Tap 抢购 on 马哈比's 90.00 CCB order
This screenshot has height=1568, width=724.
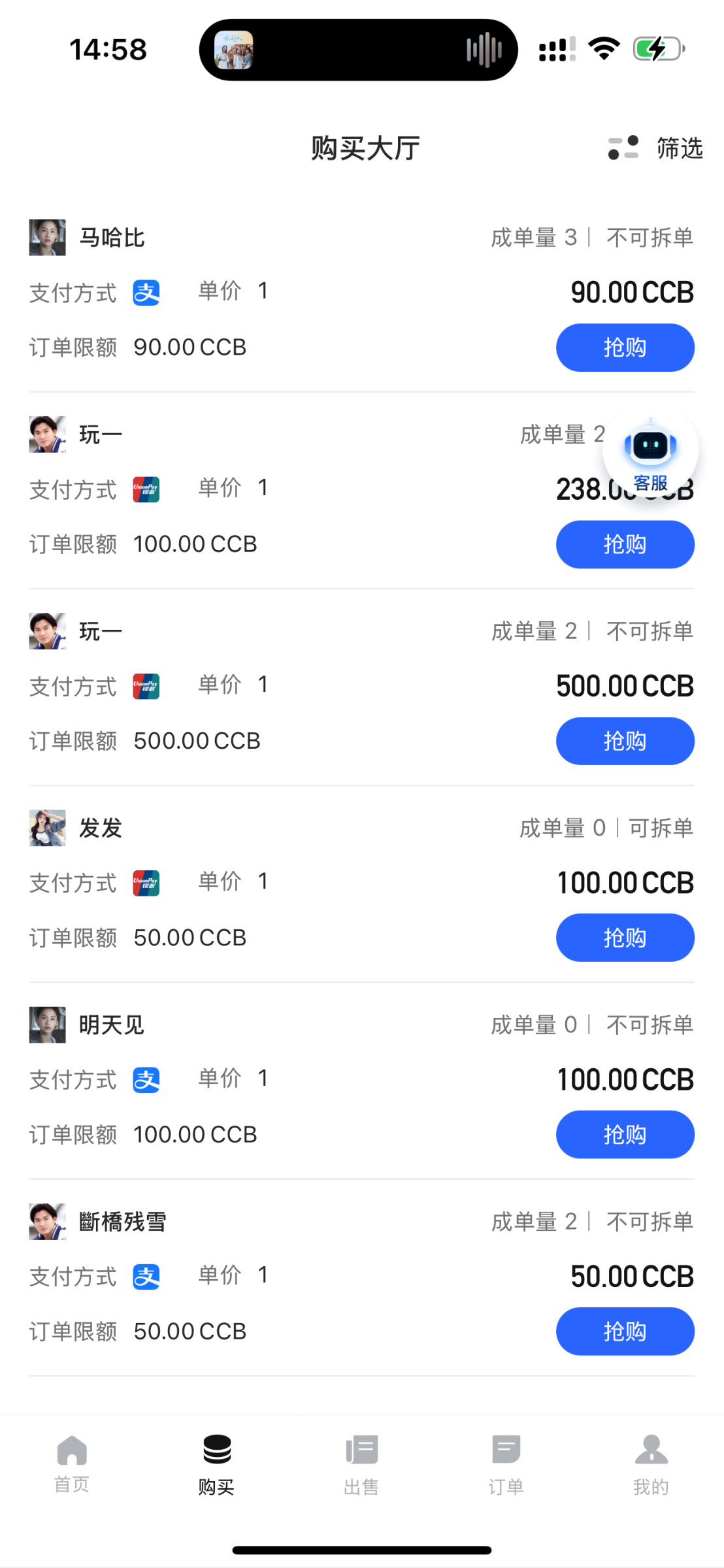point(625,348)
